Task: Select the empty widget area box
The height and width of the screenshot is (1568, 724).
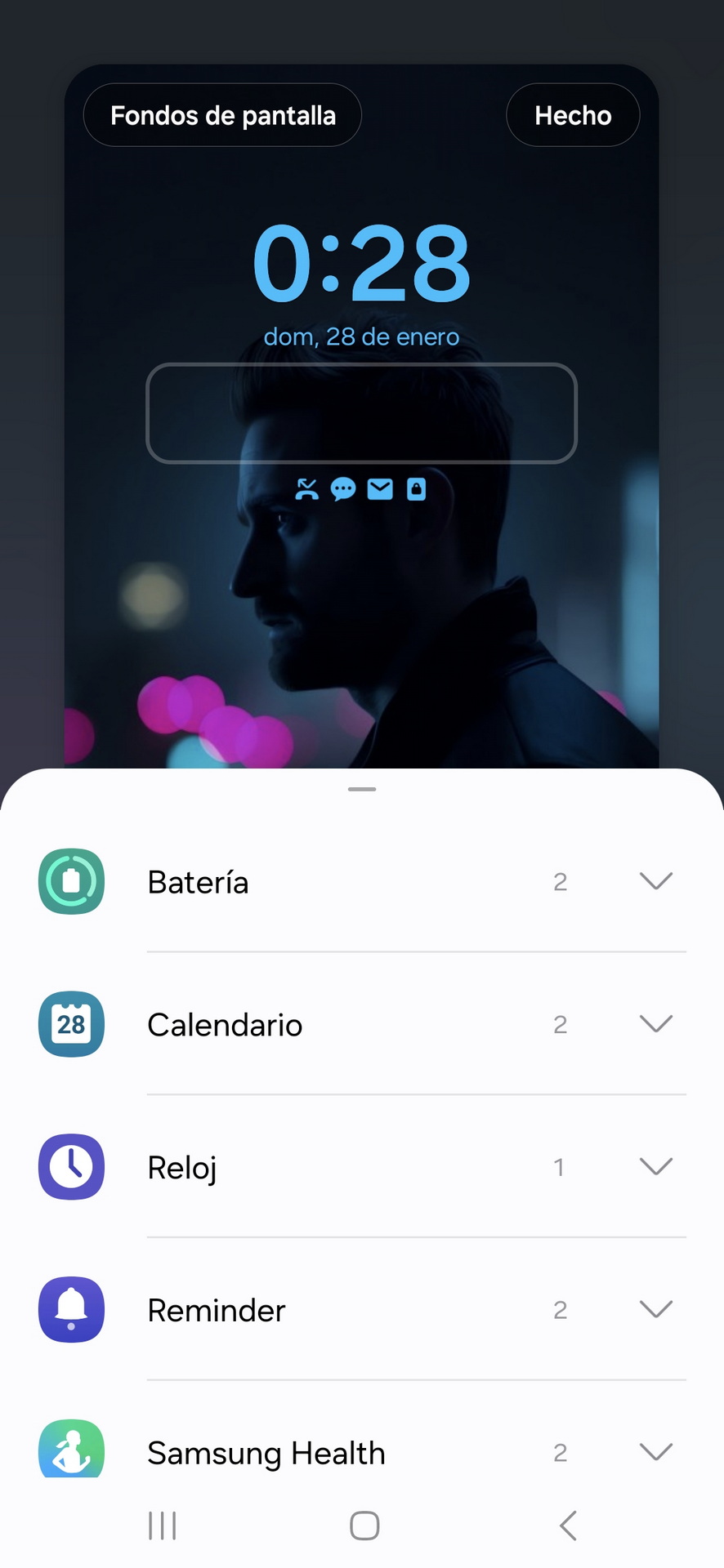Action: pyautogui.click(x=361, y=413)
